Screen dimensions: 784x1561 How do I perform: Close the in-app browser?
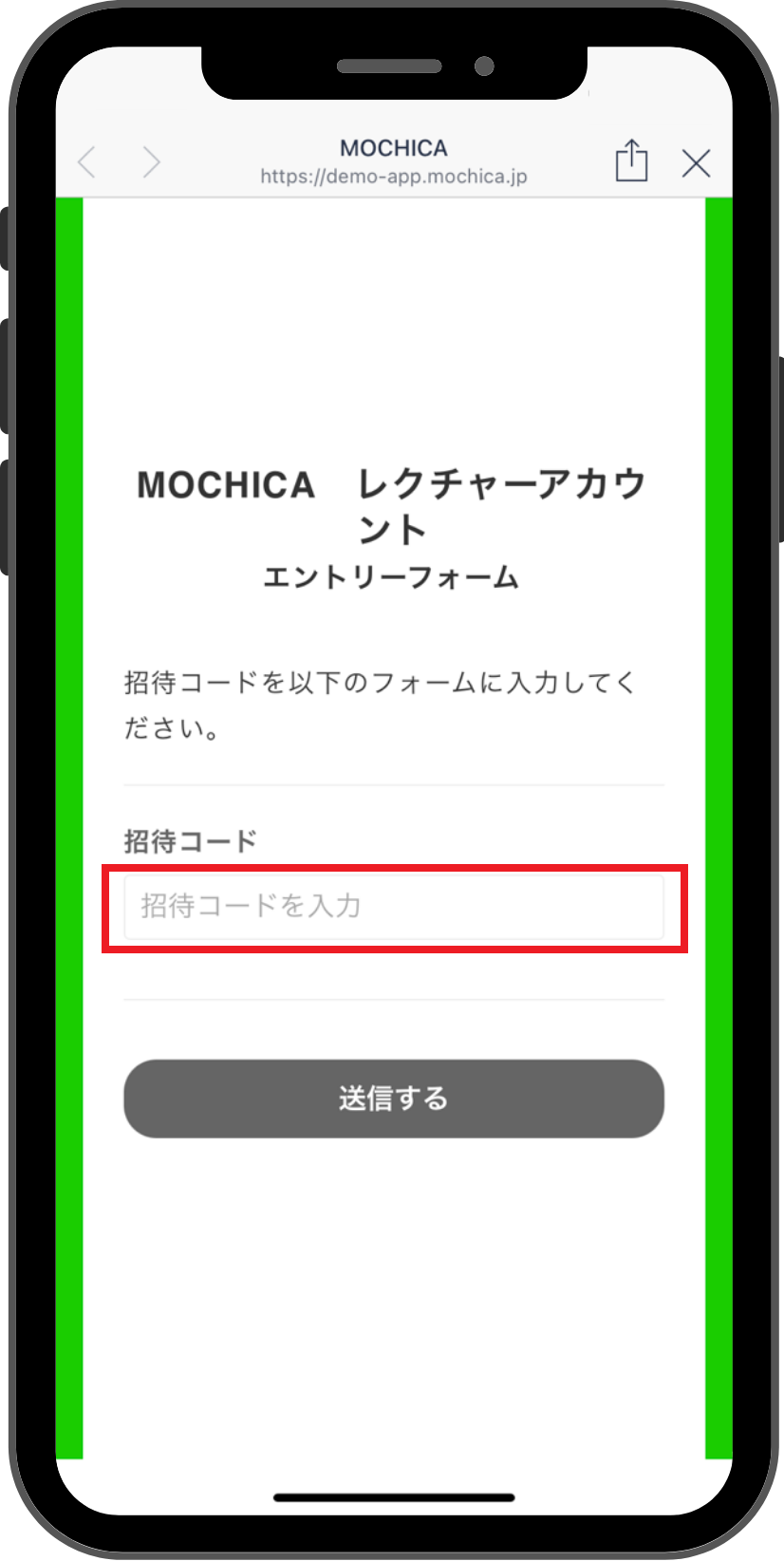click(697, 163)
